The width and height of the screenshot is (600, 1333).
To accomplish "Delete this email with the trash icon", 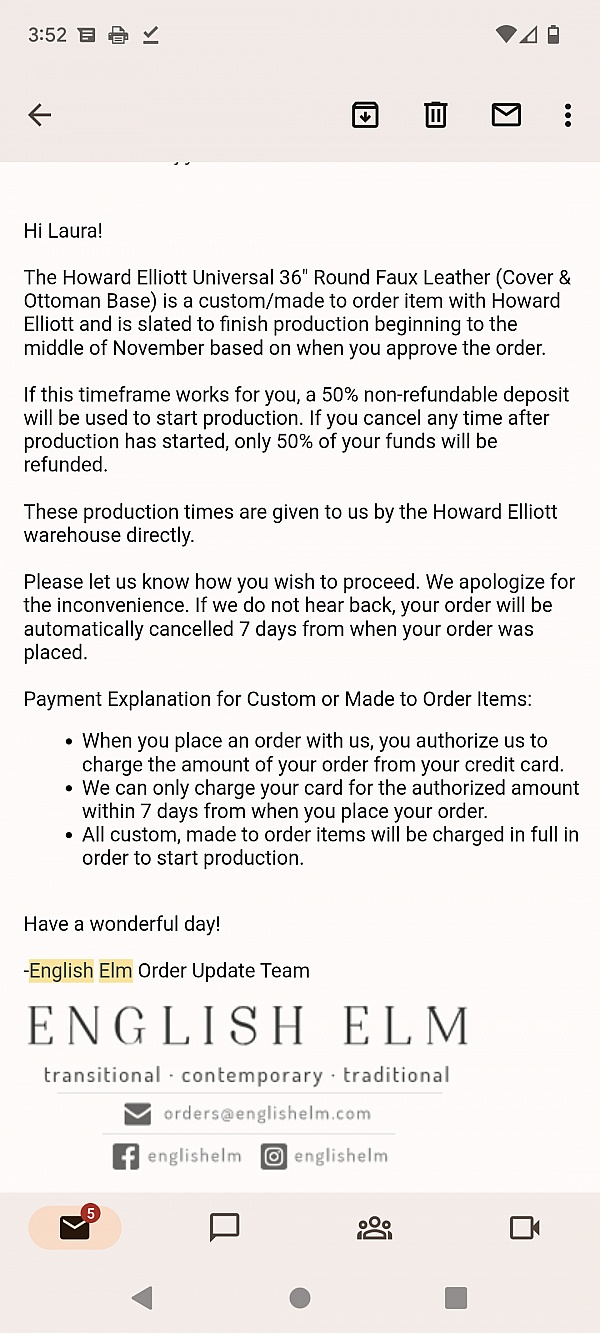I will pyautogui.click(x=435, y=115).
